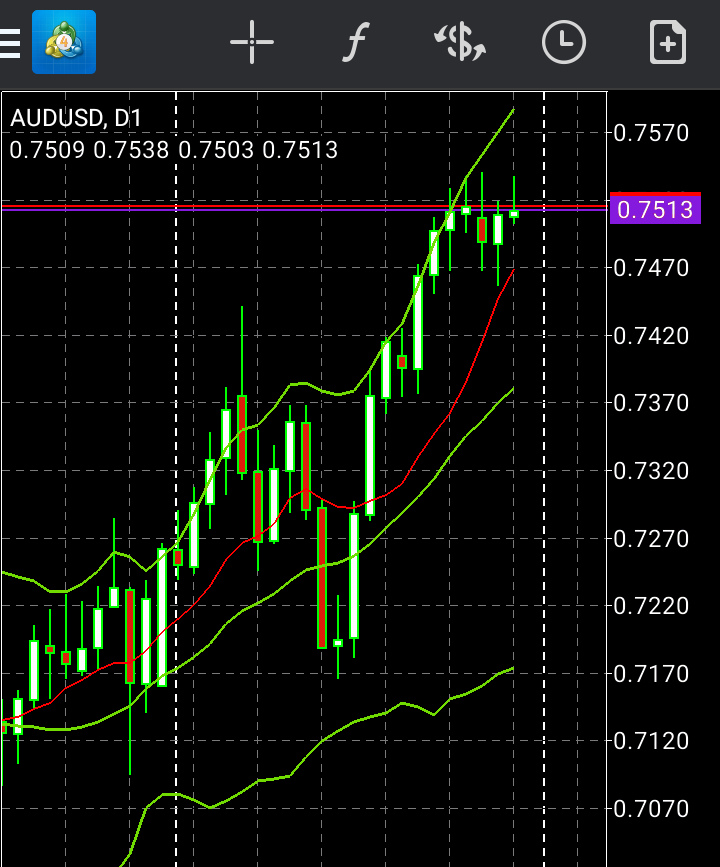The image size is (720, 867).
Task: Open the indicators function list
Action: (x=355, y=43)
